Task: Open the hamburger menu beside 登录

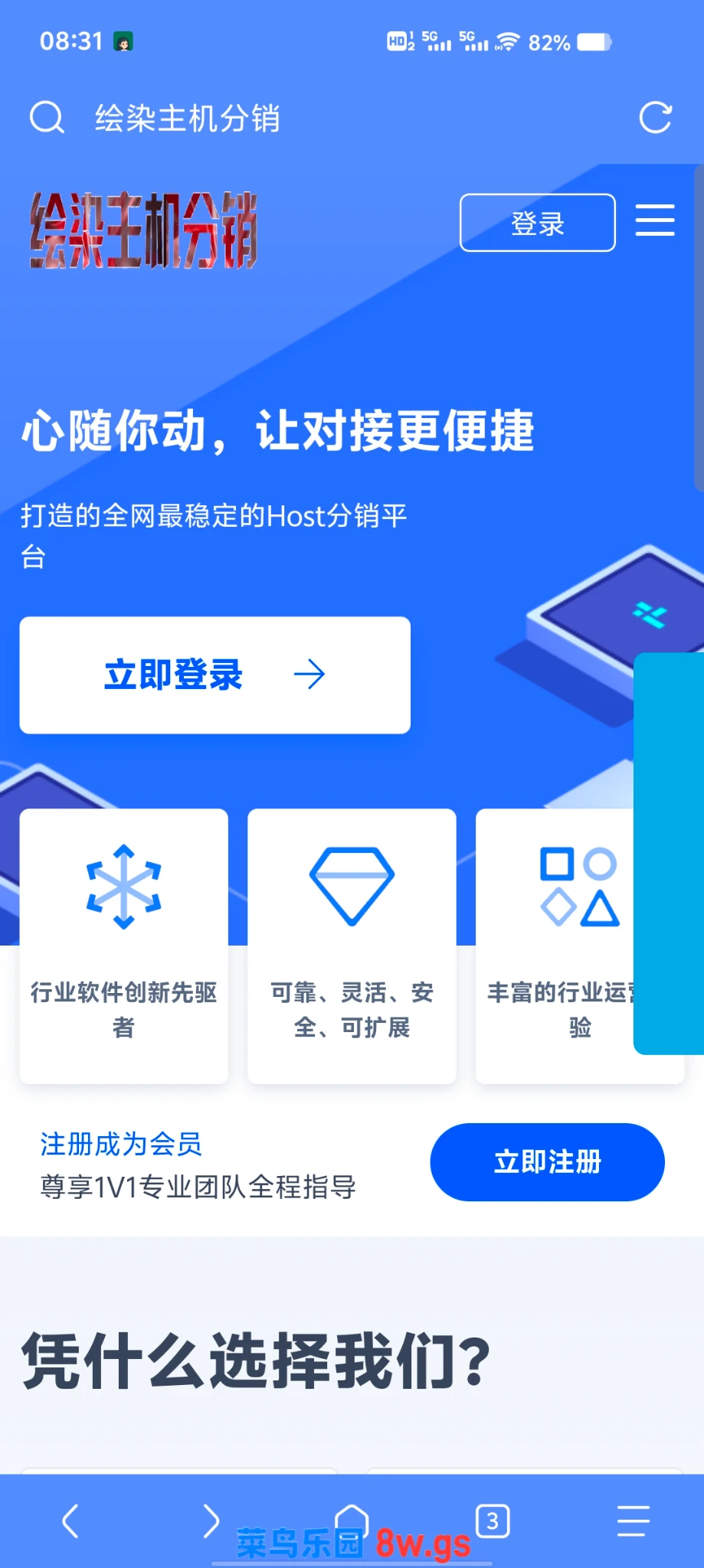Action: [655, 220]
